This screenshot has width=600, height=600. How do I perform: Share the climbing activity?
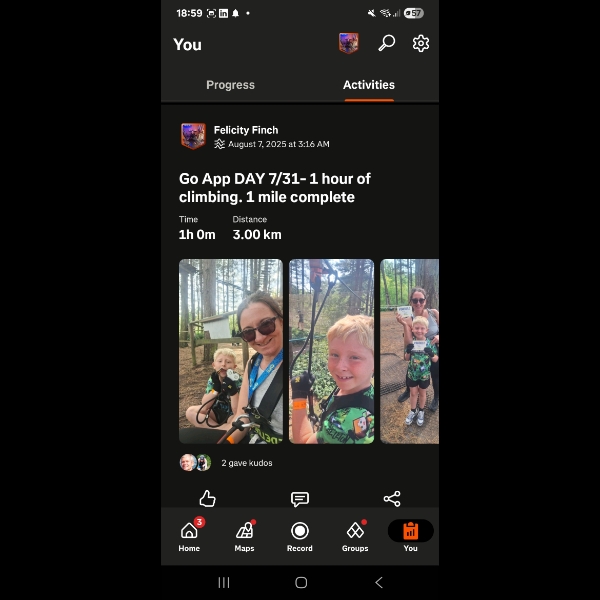point(392,498)
